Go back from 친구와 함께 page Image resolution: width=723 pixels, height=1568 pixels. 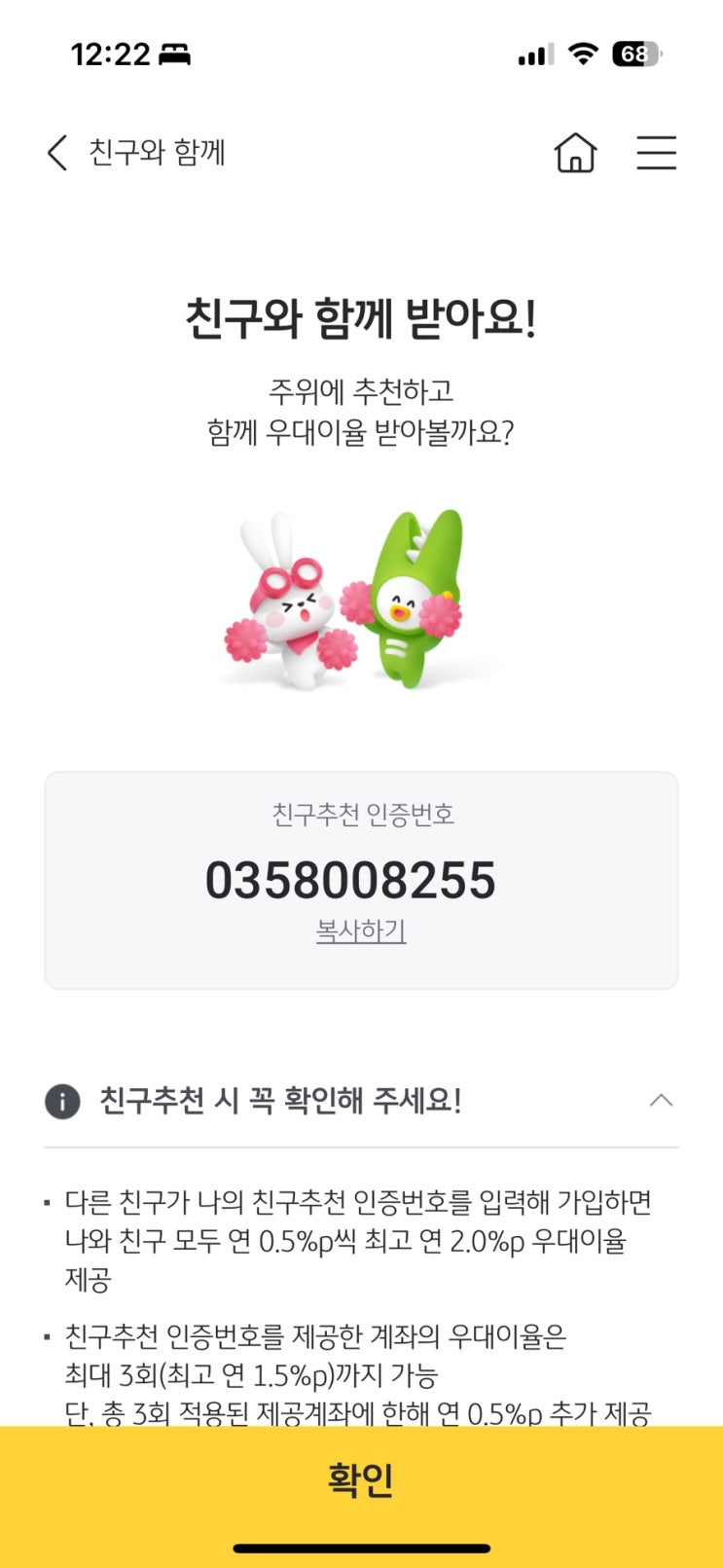(x=57, y=153)
